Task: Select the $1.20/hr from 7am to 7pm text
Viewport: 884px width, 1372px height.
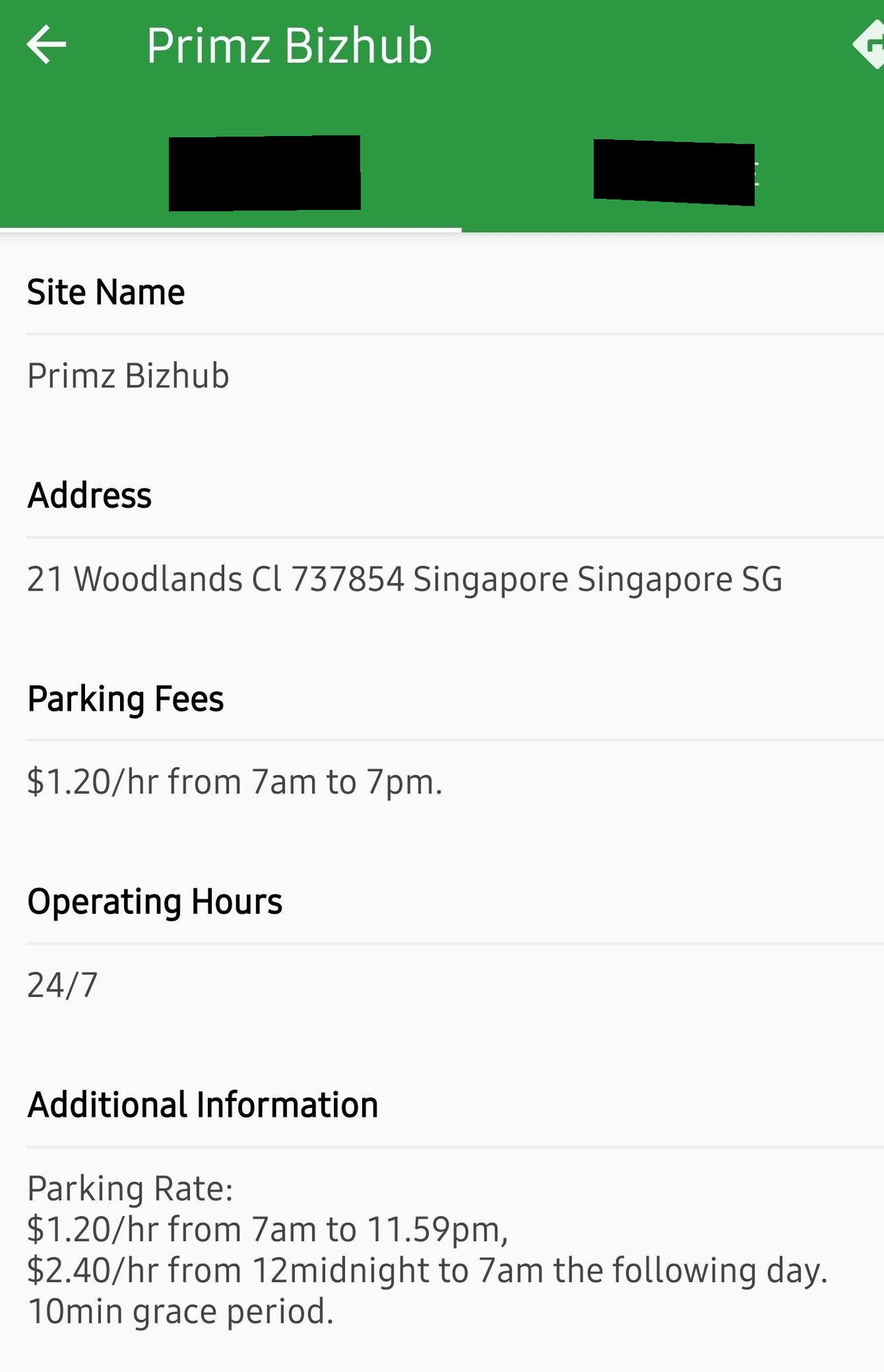Action: click(x=235, y=781)
